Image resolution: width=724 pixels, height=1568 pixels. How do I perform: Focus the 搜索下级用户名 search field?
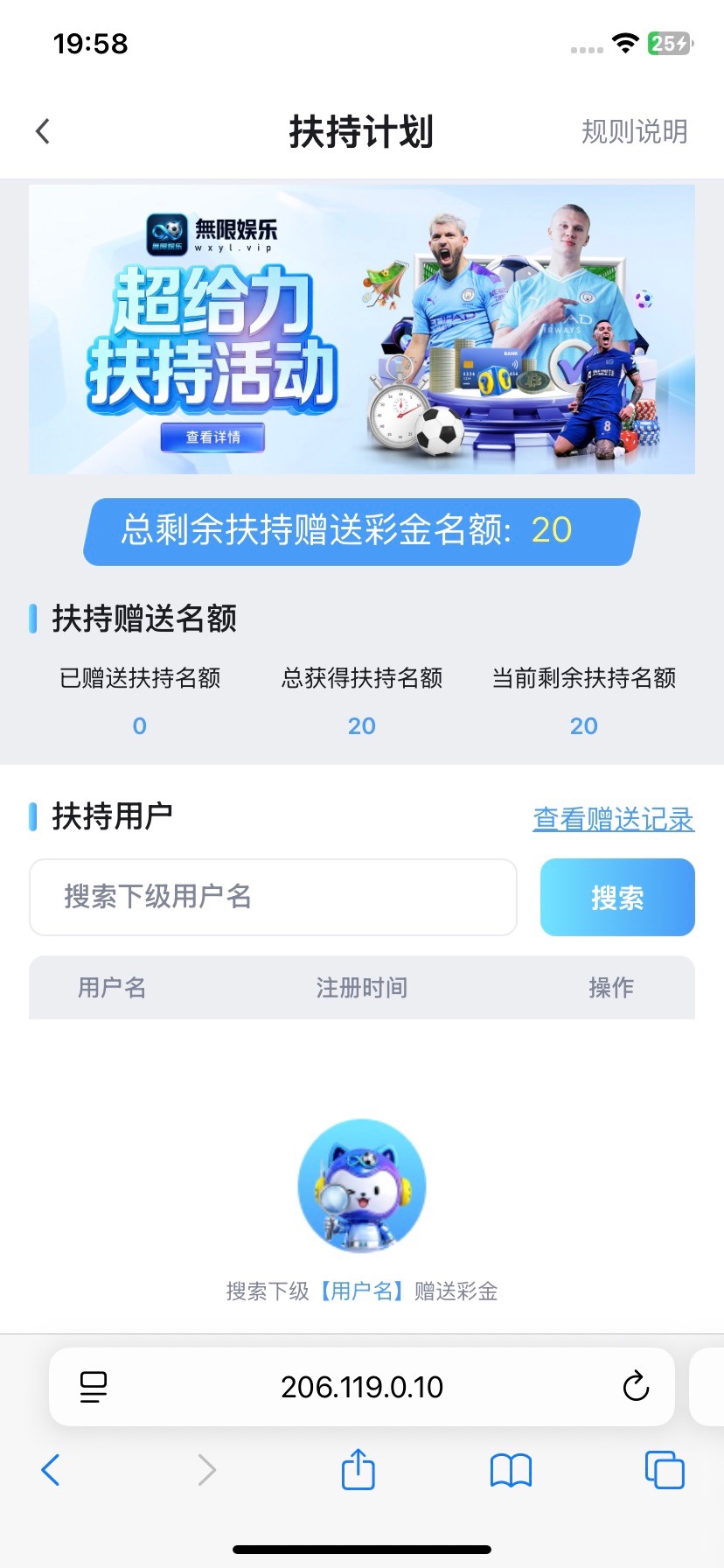point(273,897)
